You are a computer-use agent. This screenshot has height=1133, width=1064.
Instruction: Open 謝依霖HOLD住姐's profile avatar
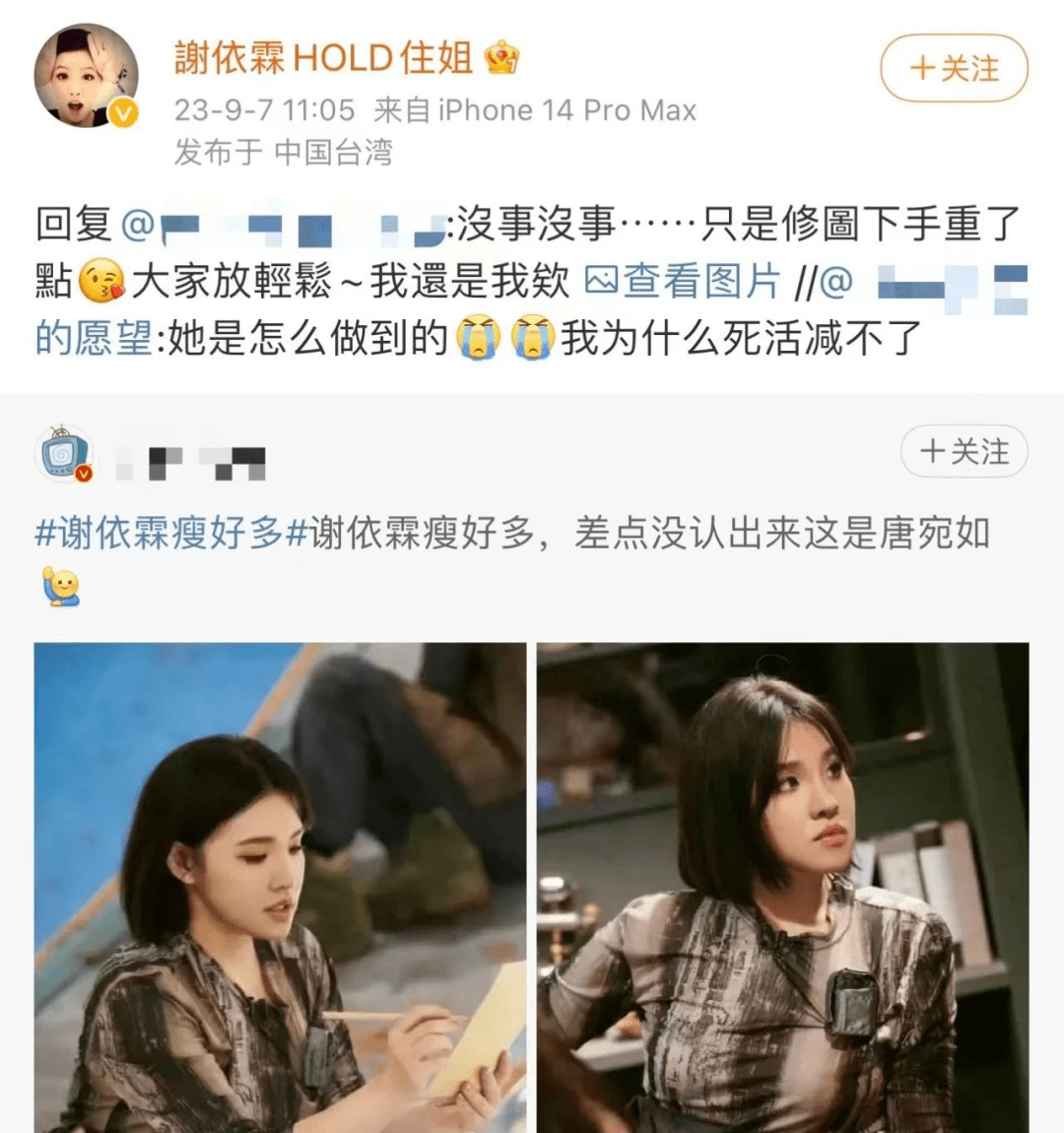pos(86,77)
